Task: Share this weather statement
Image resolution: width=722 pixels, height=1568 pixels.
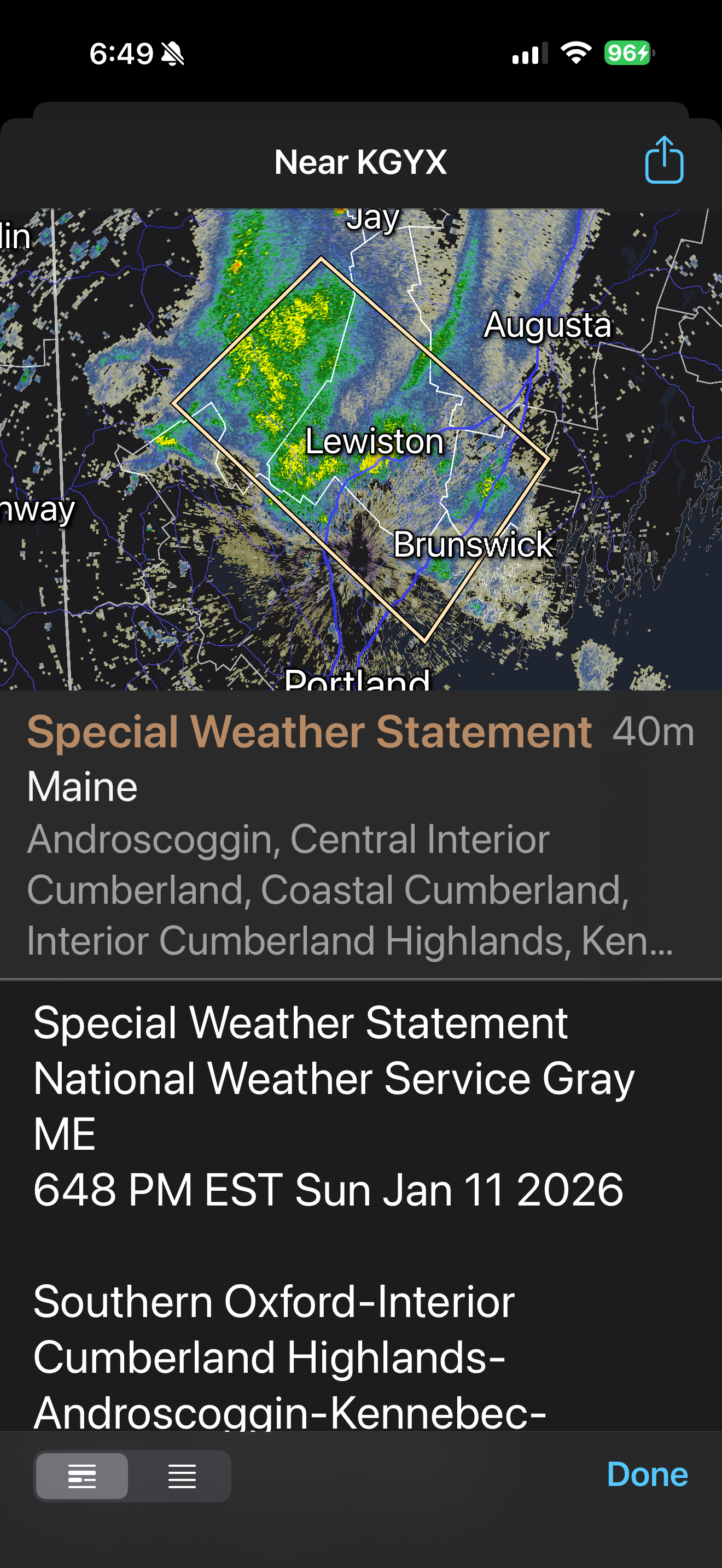Action: coord(663,160)
